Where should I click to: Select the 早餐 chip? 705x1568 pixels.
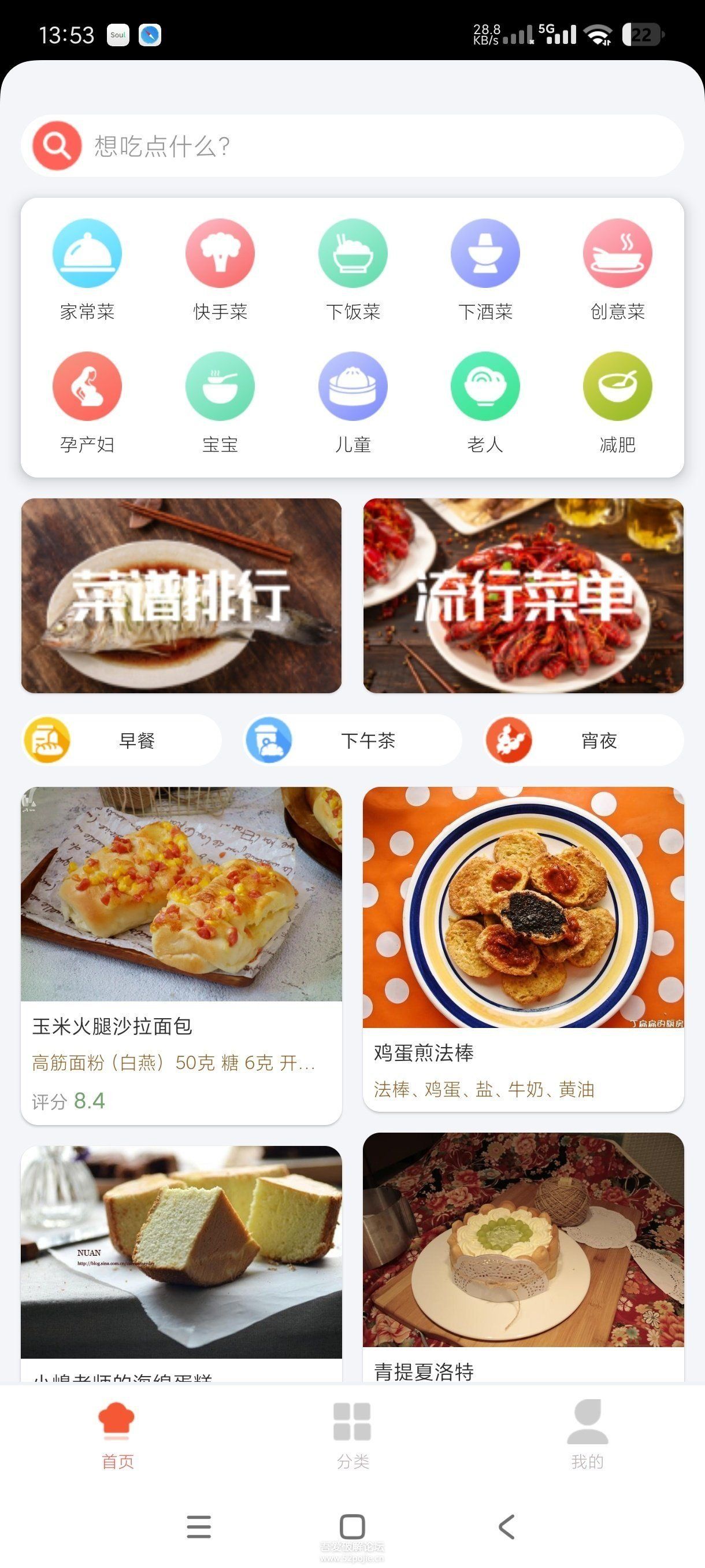[x=122, y=740]
